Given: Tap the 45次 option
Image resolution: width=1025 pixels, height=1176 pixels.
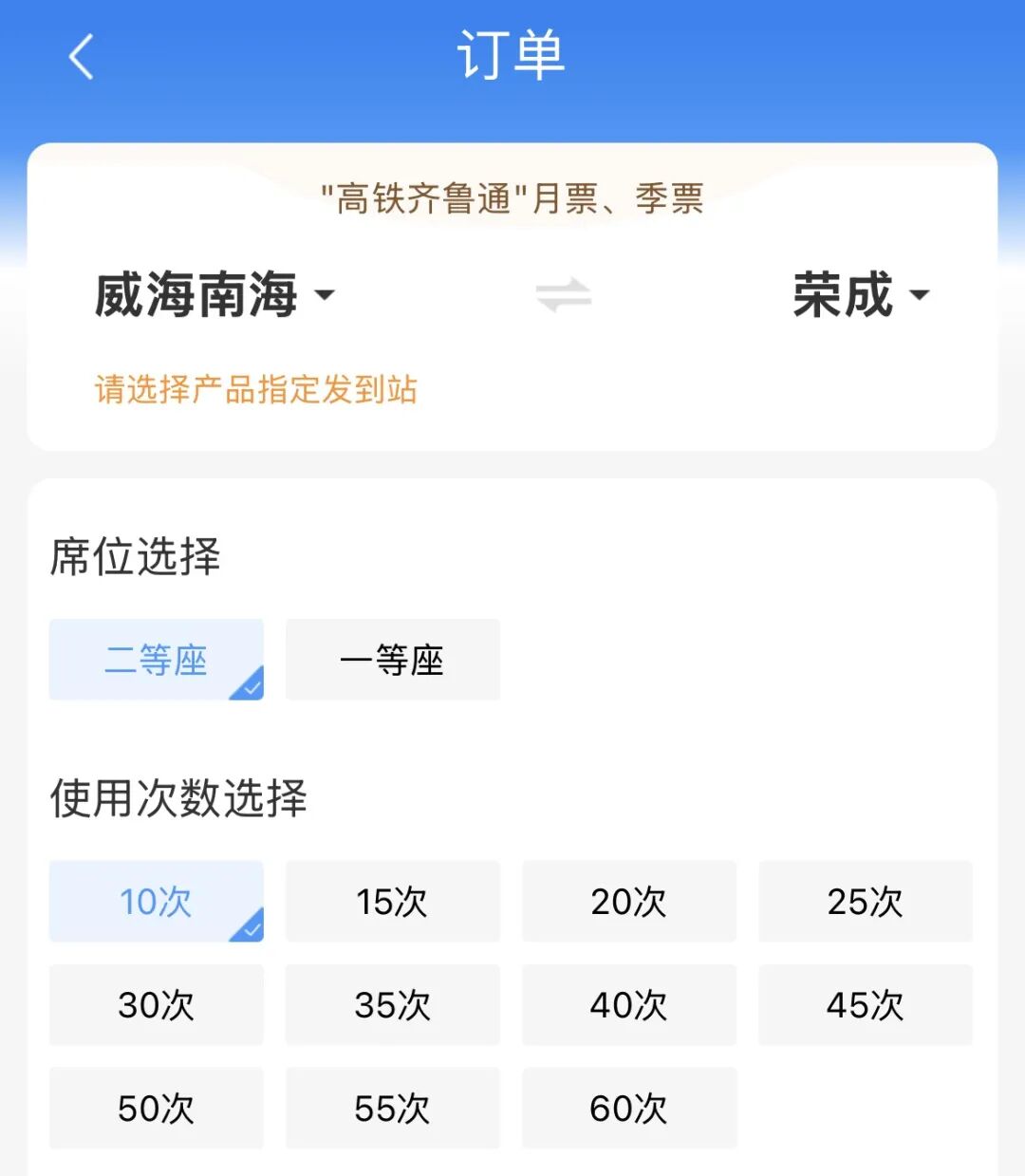Looking at the screenshot, I should pos(865,1005).
